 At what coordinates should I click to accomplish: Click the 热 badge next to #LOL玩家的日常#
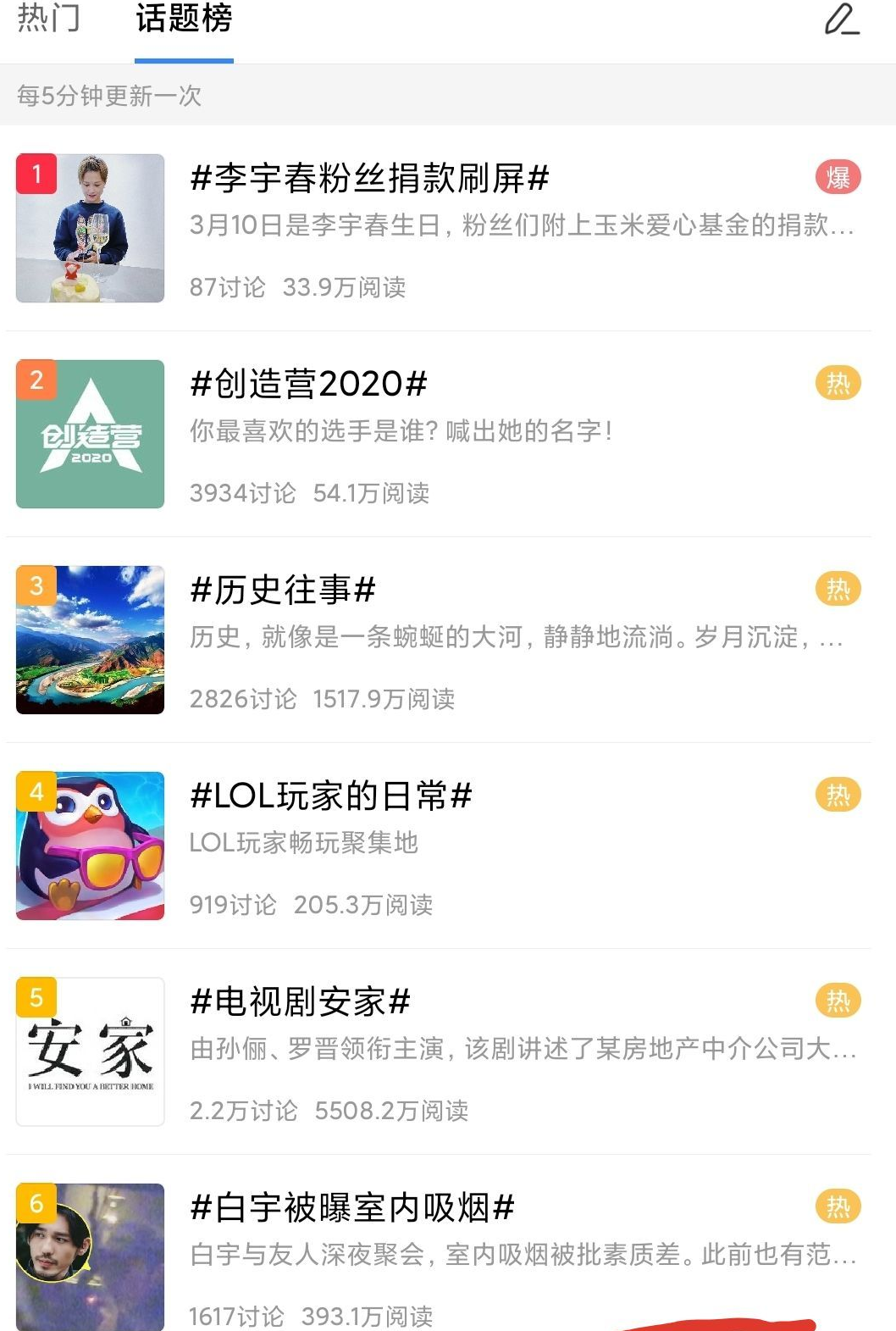click(837, 795)
